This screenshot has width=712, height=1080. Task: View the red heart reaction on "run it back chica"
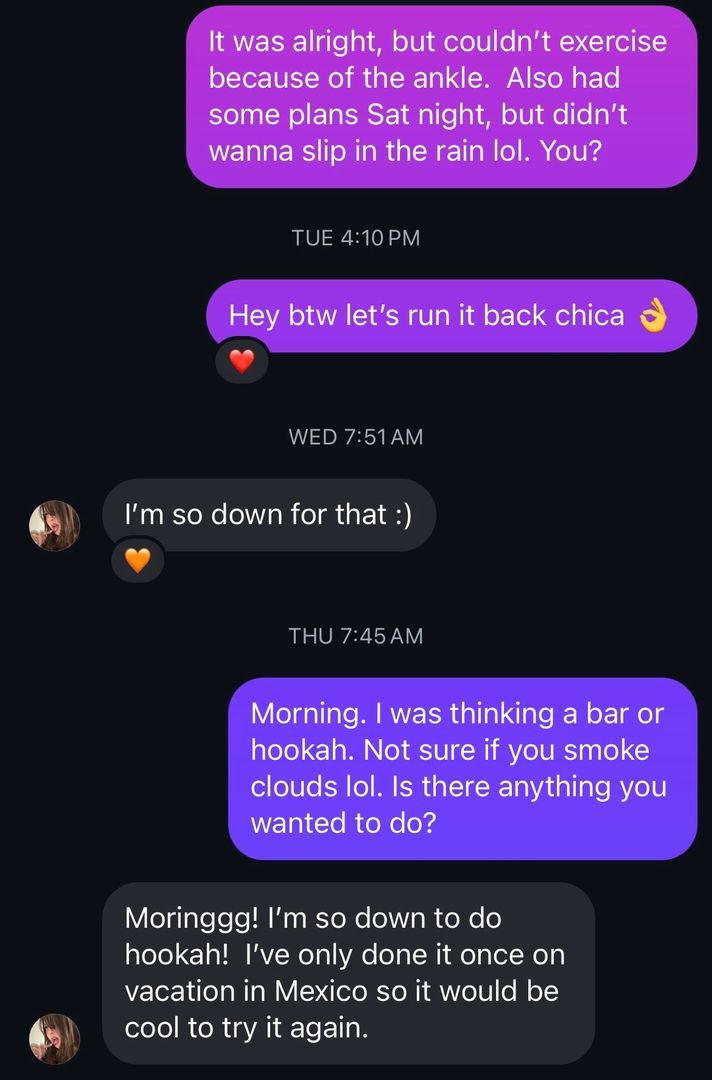pyautogui.click(x=242, y=362)
